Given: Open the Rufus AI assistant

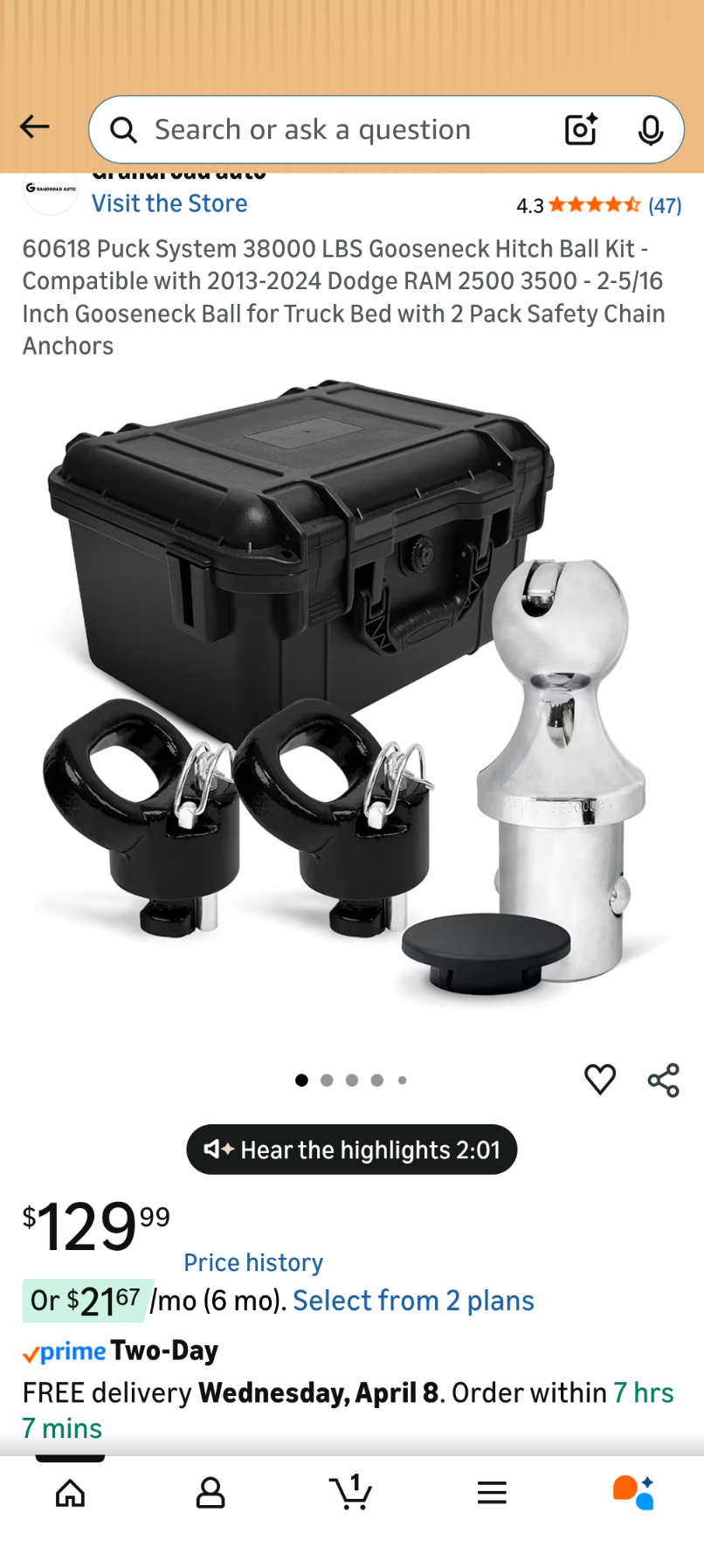Looking at the screenshot, I should pos(633,1493).
